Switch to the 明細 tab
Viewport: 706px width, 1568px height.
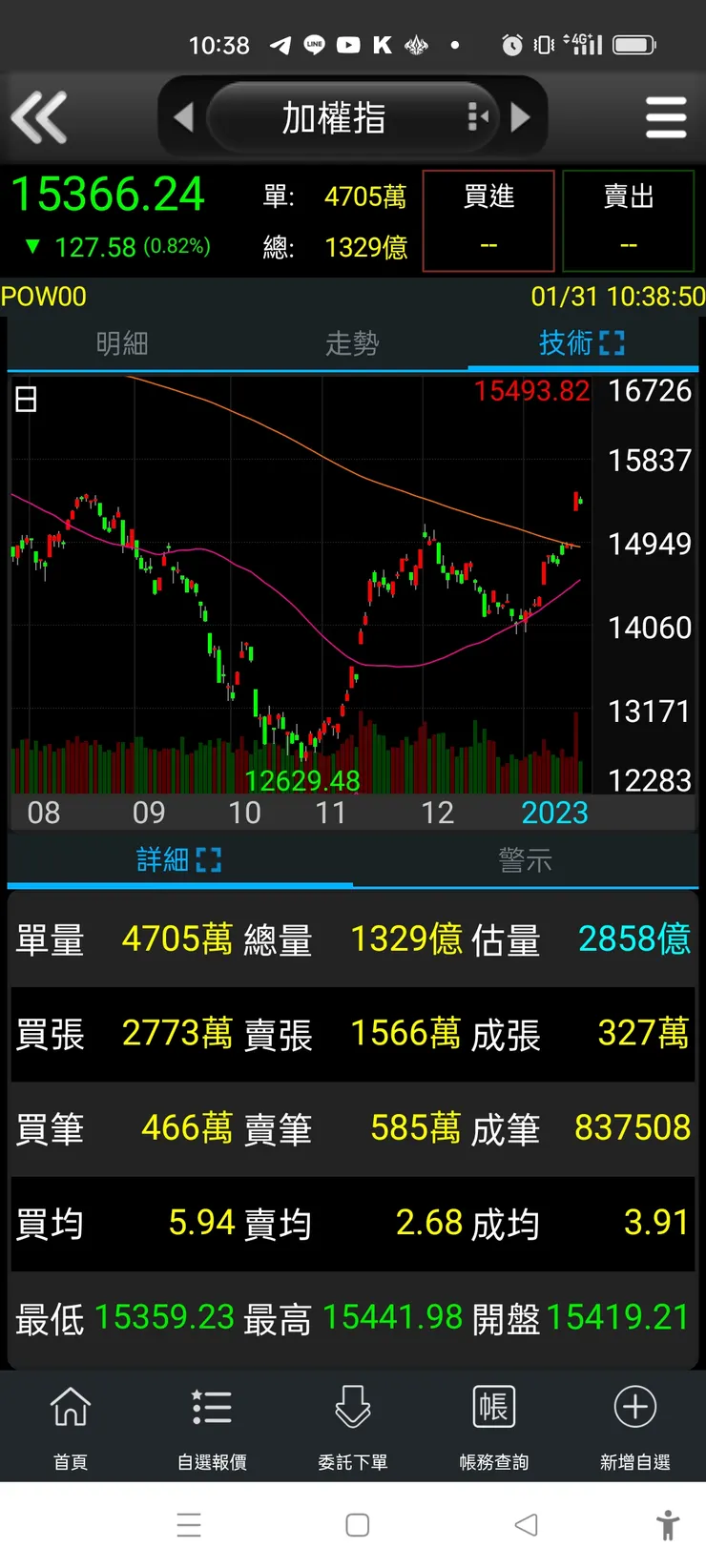122,343
